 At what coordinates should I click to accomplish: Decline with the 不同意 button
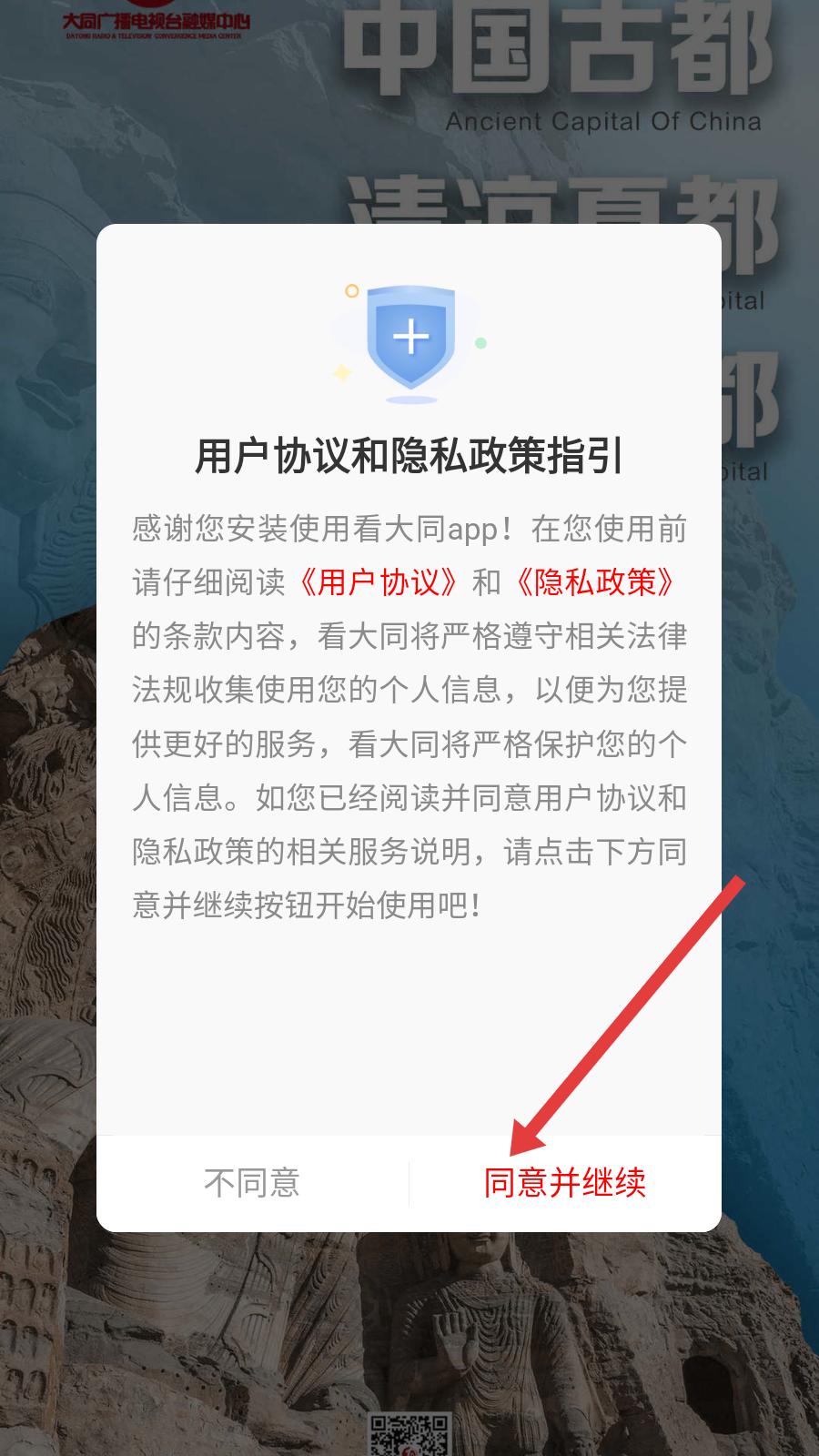click(252, 1182)
